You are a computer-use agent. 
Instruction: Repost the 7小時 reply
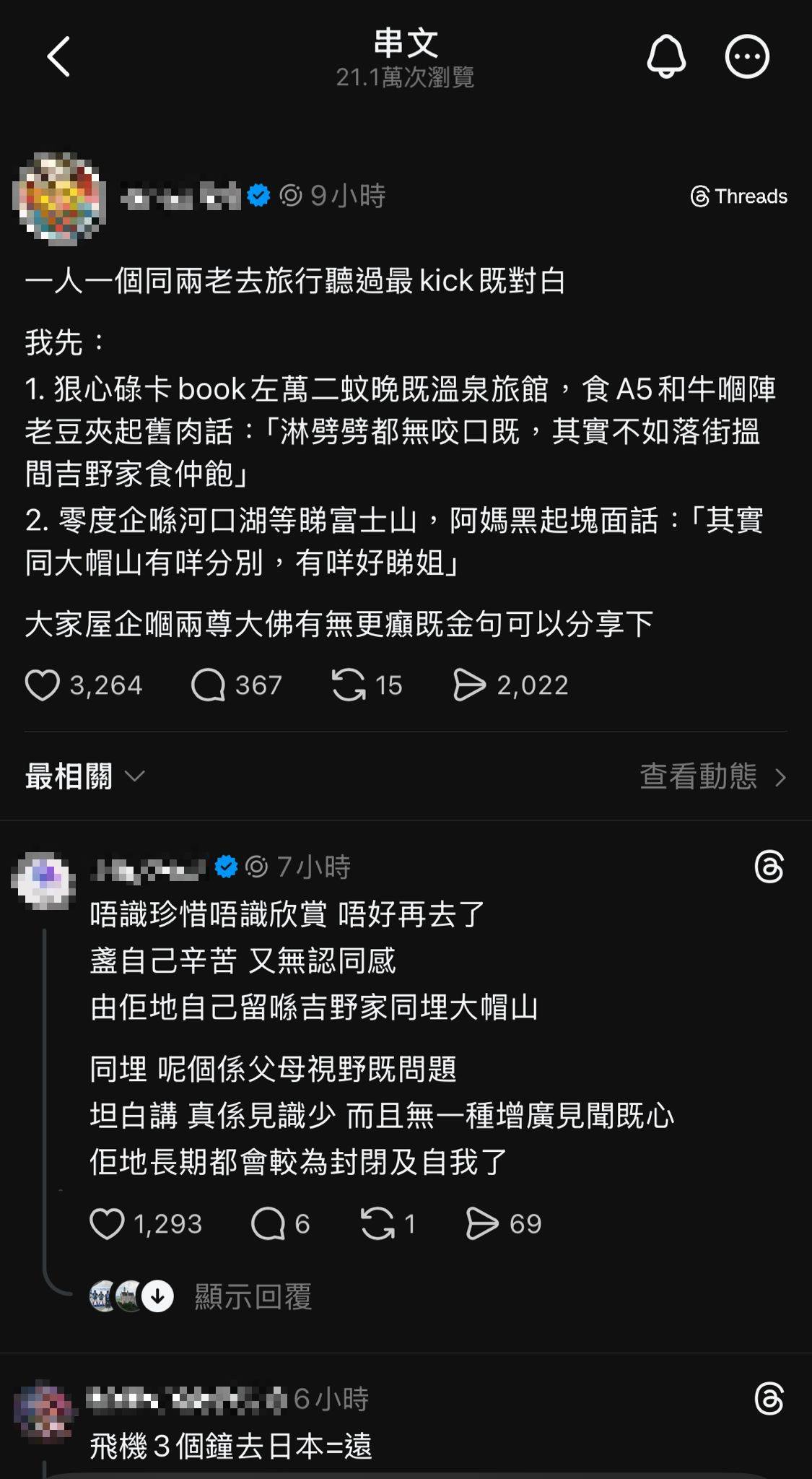pos(377,1224)
